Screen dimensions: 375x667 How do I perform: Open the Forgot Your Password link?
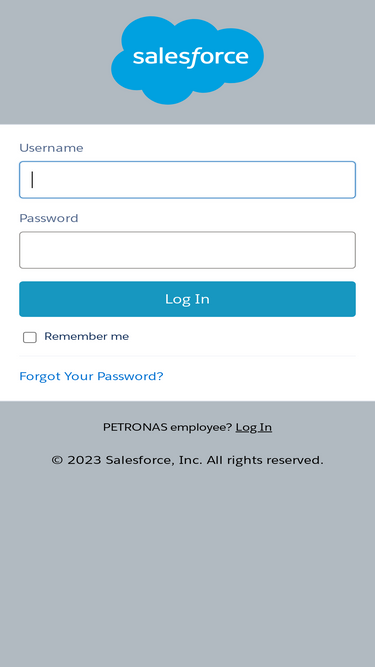[91, 376]
